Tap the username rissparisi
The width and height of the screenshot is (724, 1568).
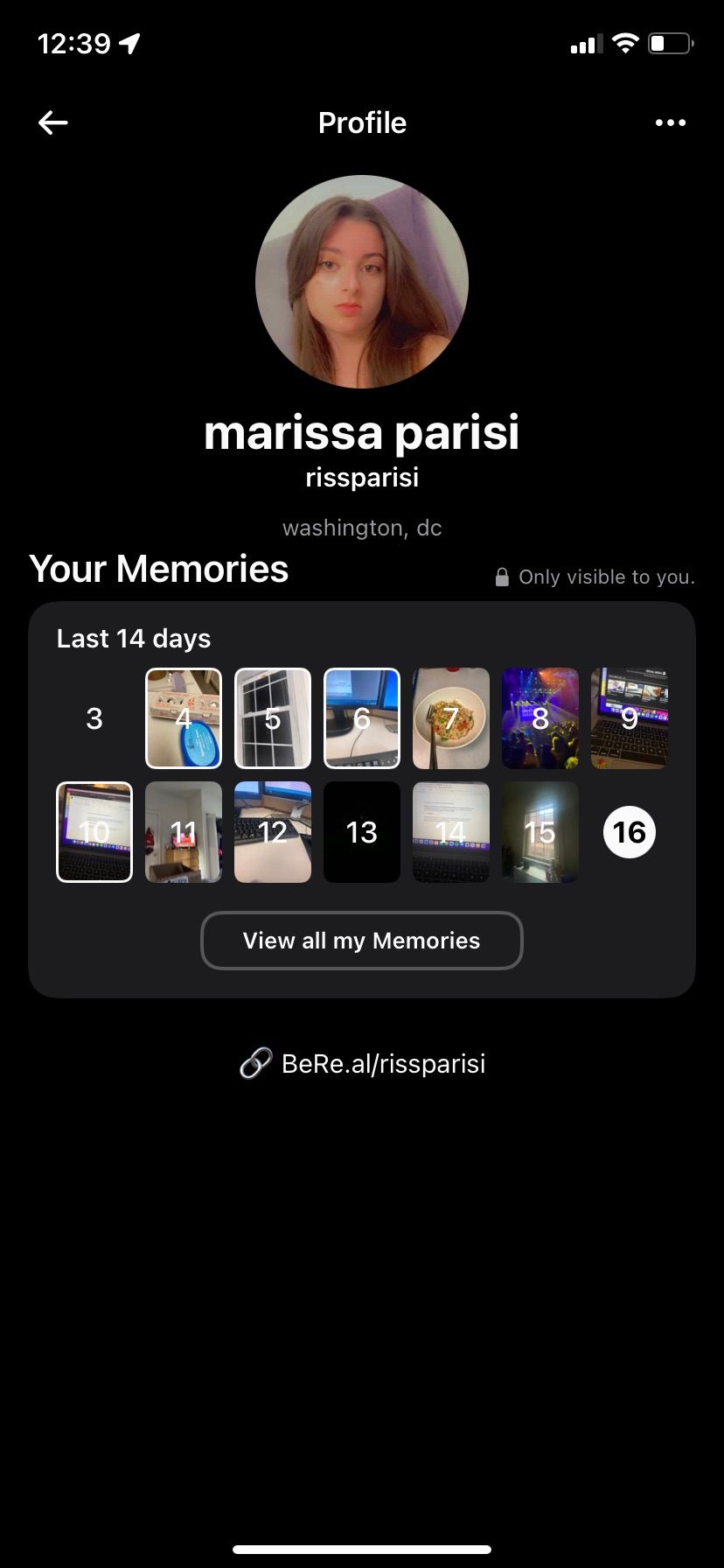362,478
